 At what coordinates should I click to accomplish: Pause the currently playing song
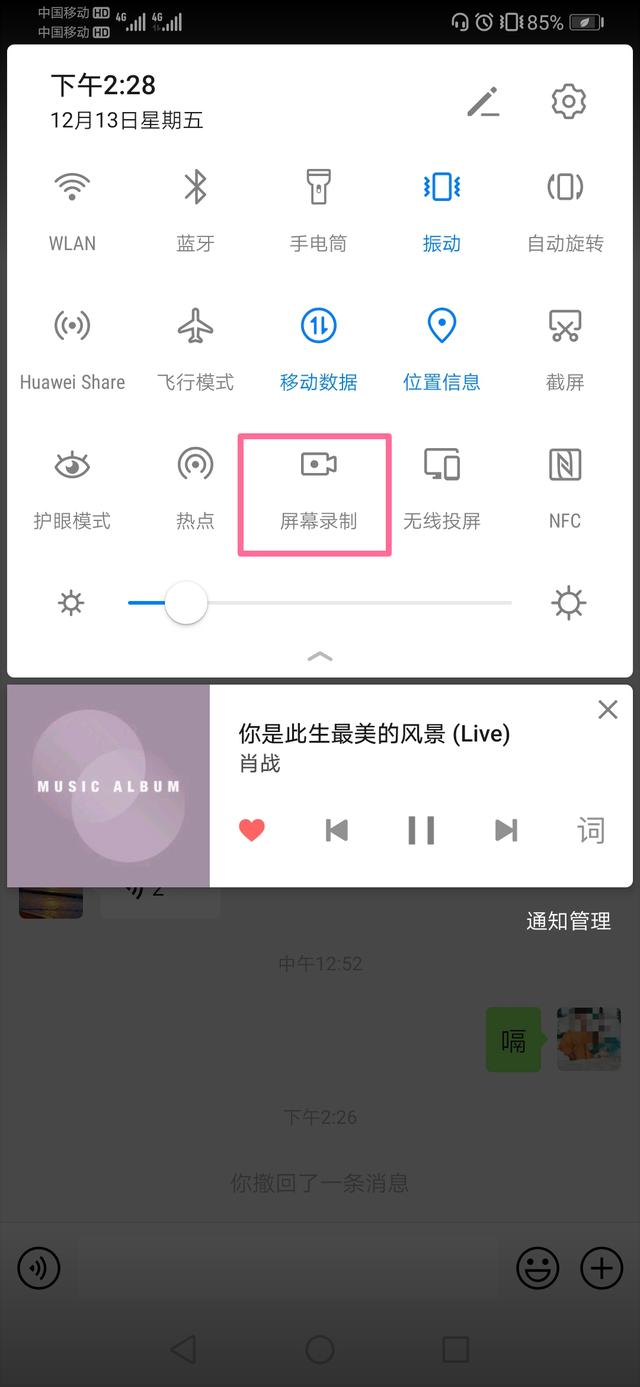point(421,830)
